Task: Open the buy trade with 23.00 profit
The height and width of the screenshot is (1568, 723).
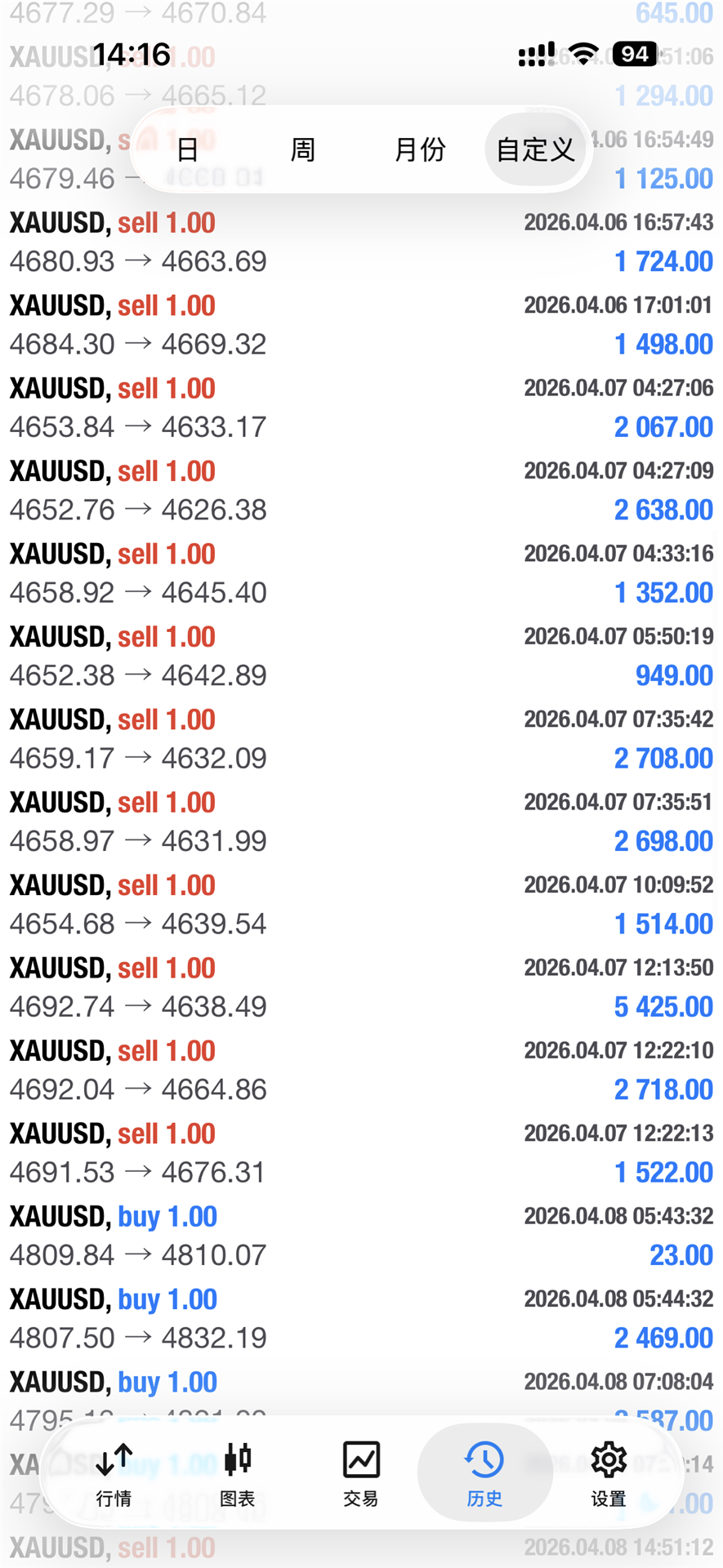Action: pos(361,1236)
